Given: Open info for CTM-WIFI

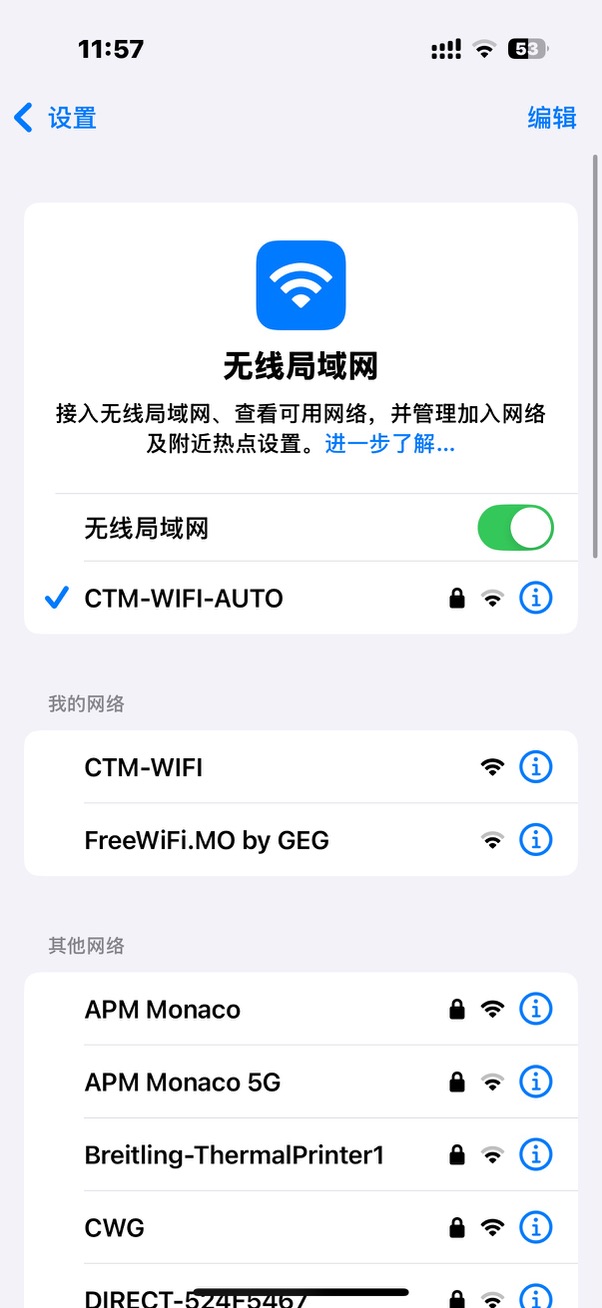Looking at the screenshot, I should (x=536, y=768).
